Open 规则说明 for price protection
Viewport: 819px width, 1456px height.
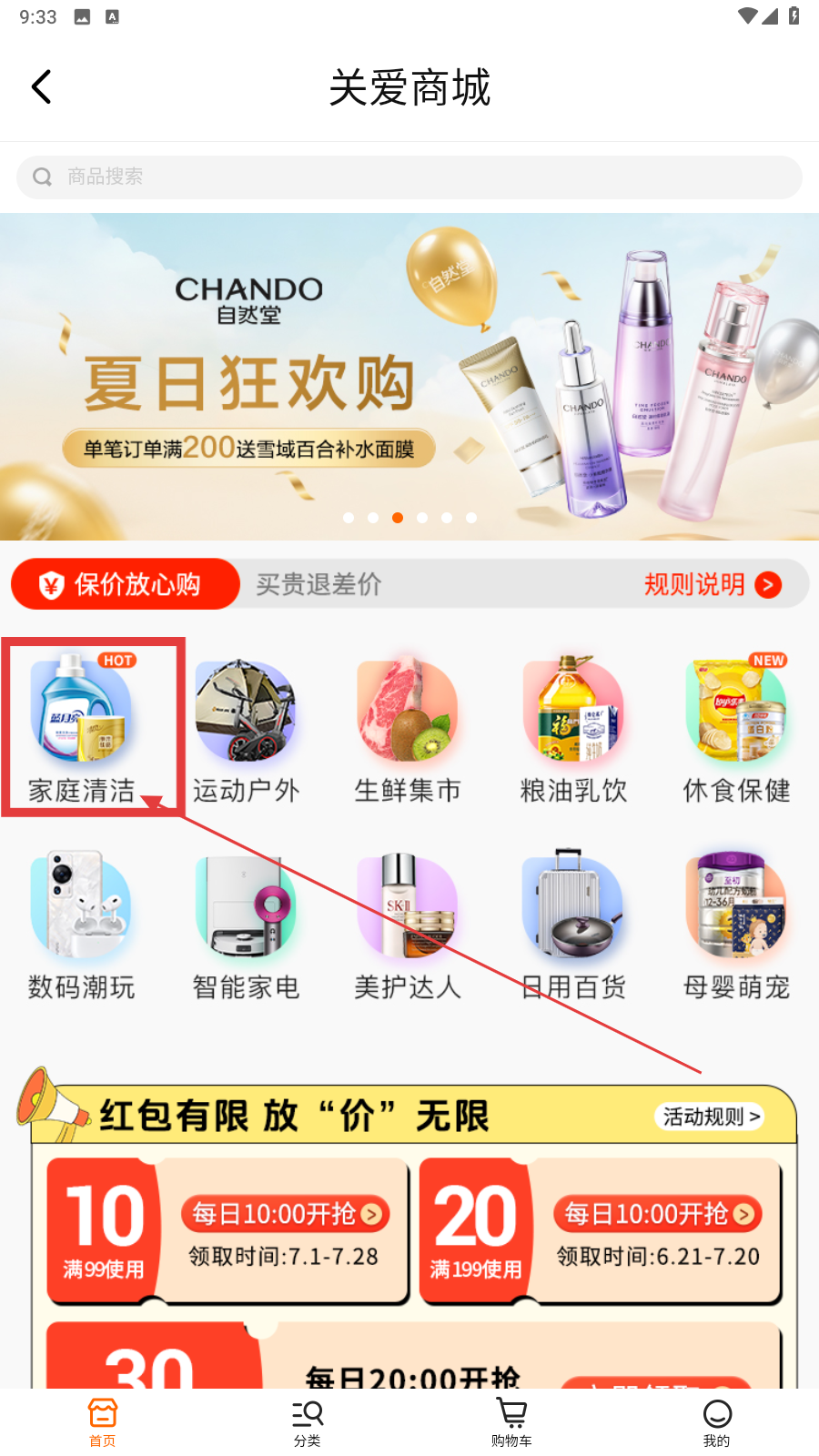coord(713,584)
